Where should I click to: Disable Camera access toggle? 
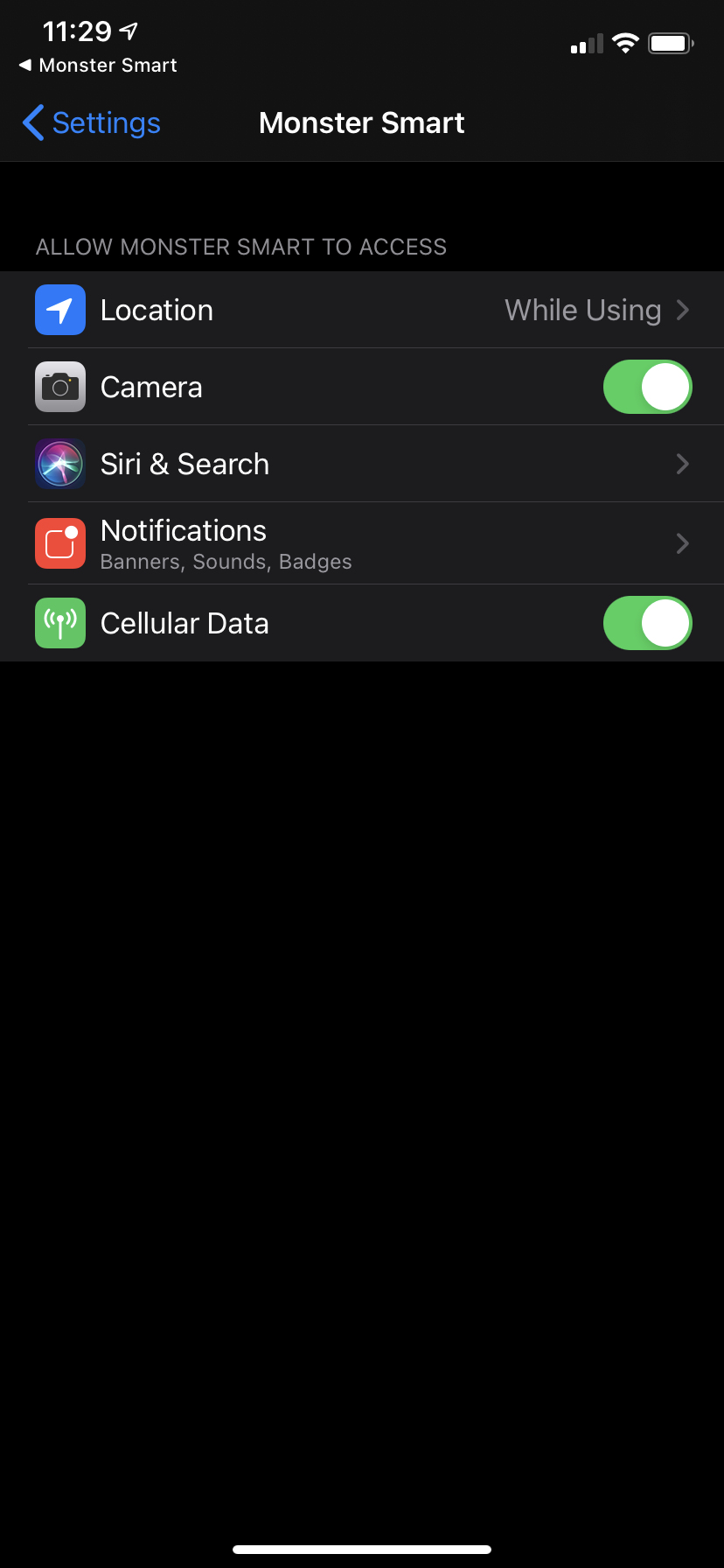pos(647,387)
